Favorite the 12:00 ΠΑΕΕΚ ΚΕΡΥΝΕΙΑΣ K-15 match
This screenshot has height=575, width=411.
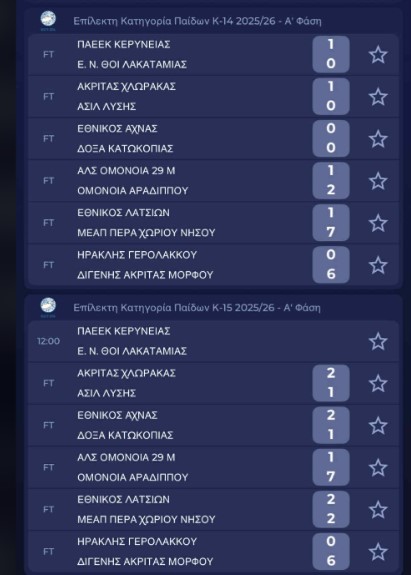click(378, 341)
